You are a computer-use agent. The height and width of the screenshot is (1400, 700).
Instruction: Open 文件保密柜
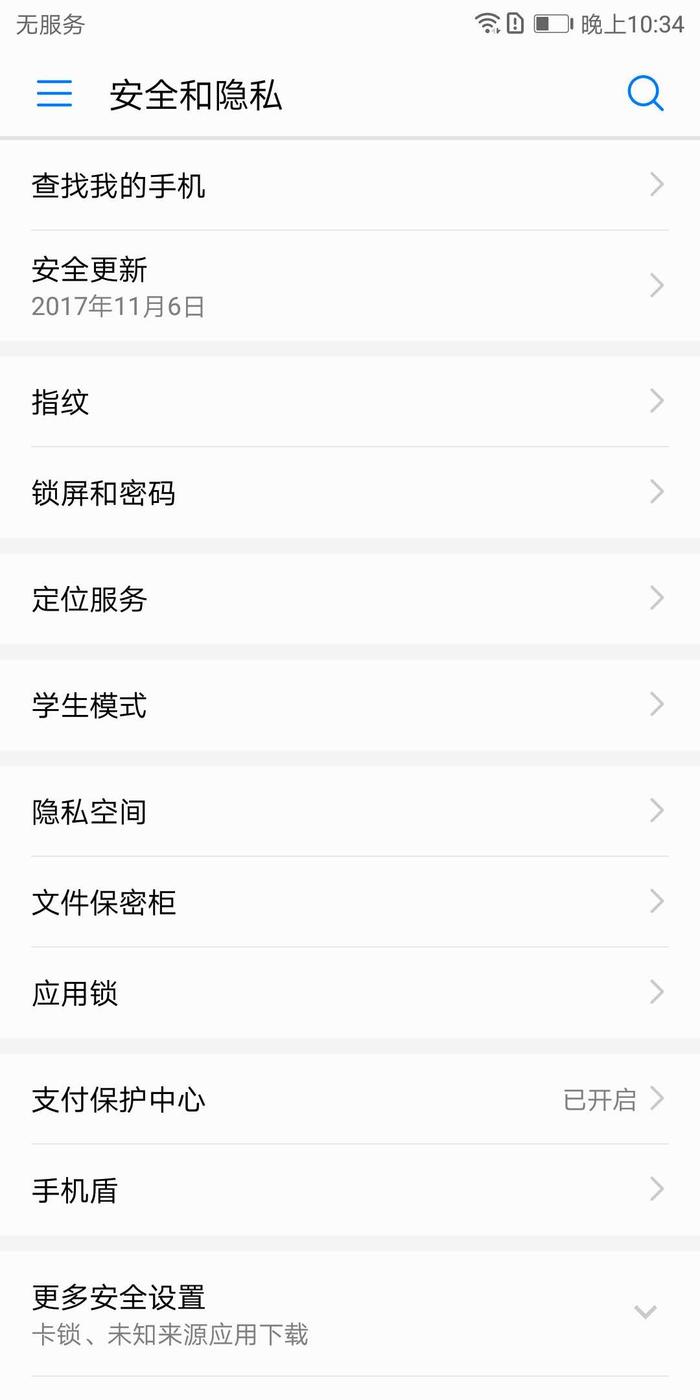point(350,902)
